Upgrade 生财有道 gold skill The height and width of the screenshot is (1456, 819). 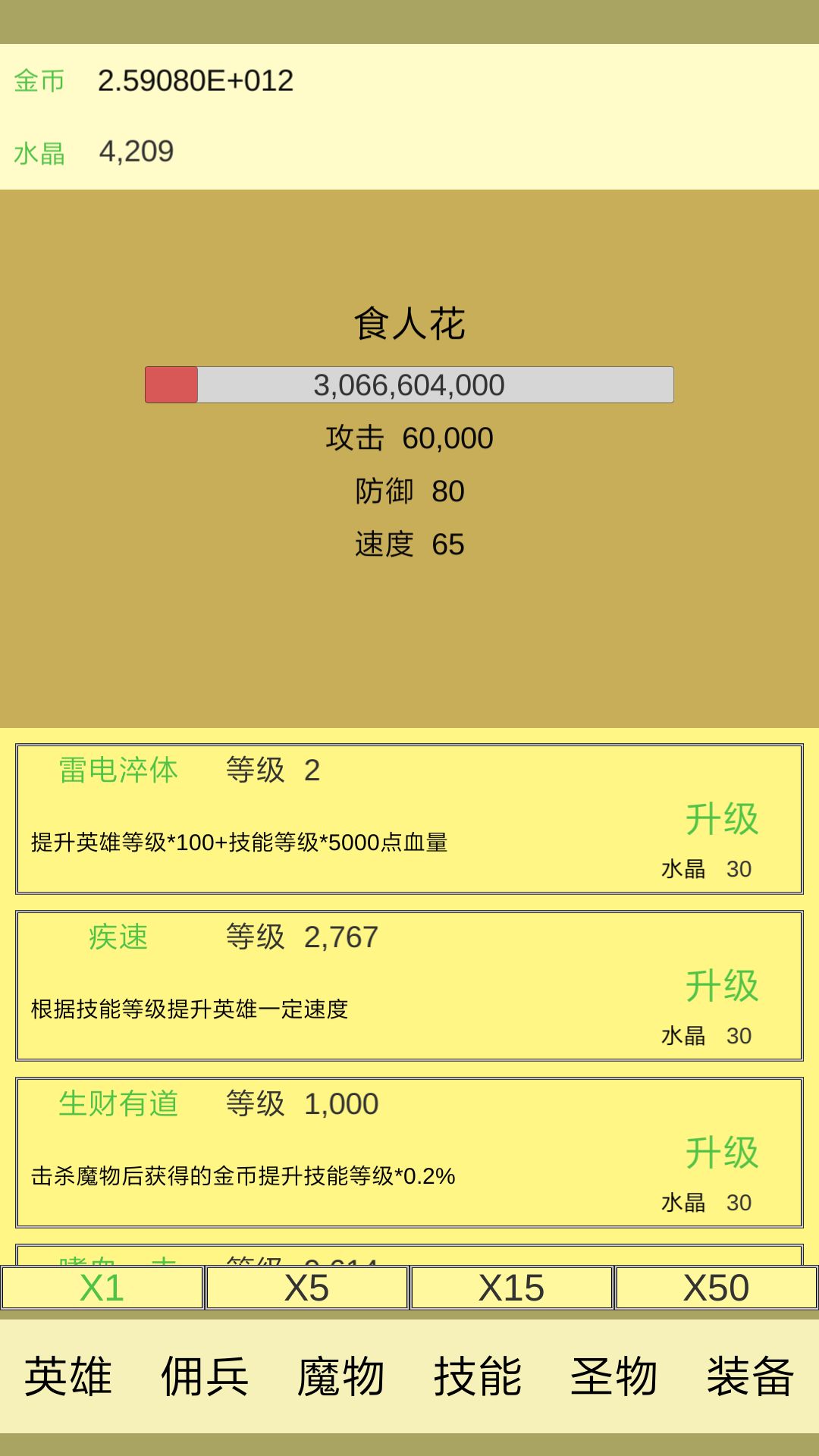click(x=722, y=1155)
